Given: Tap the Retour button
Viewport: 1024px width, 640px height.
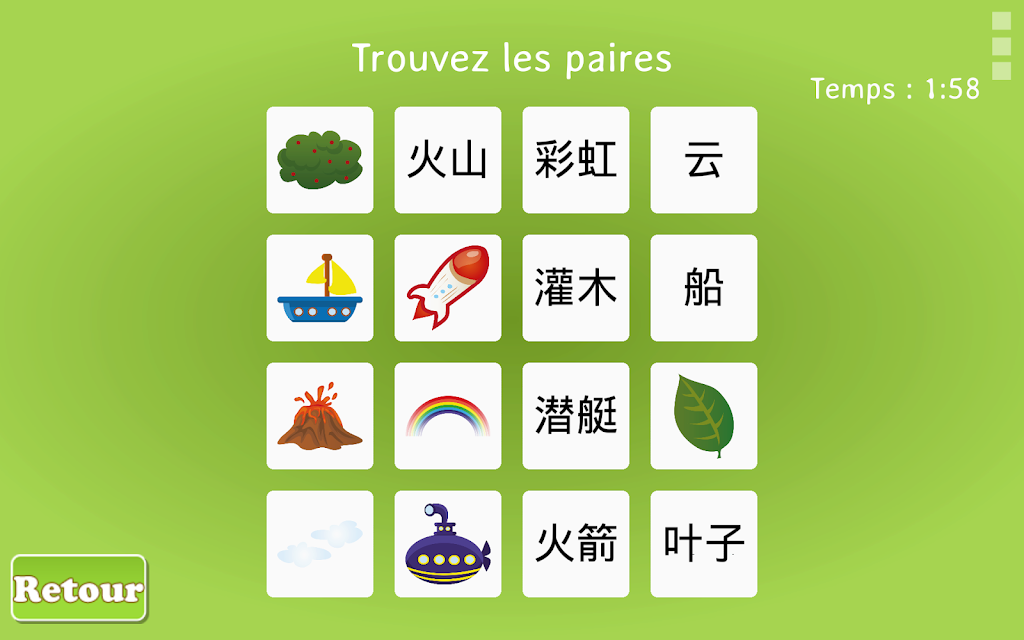Looking at the screenshot, I should tap(79, 588).
